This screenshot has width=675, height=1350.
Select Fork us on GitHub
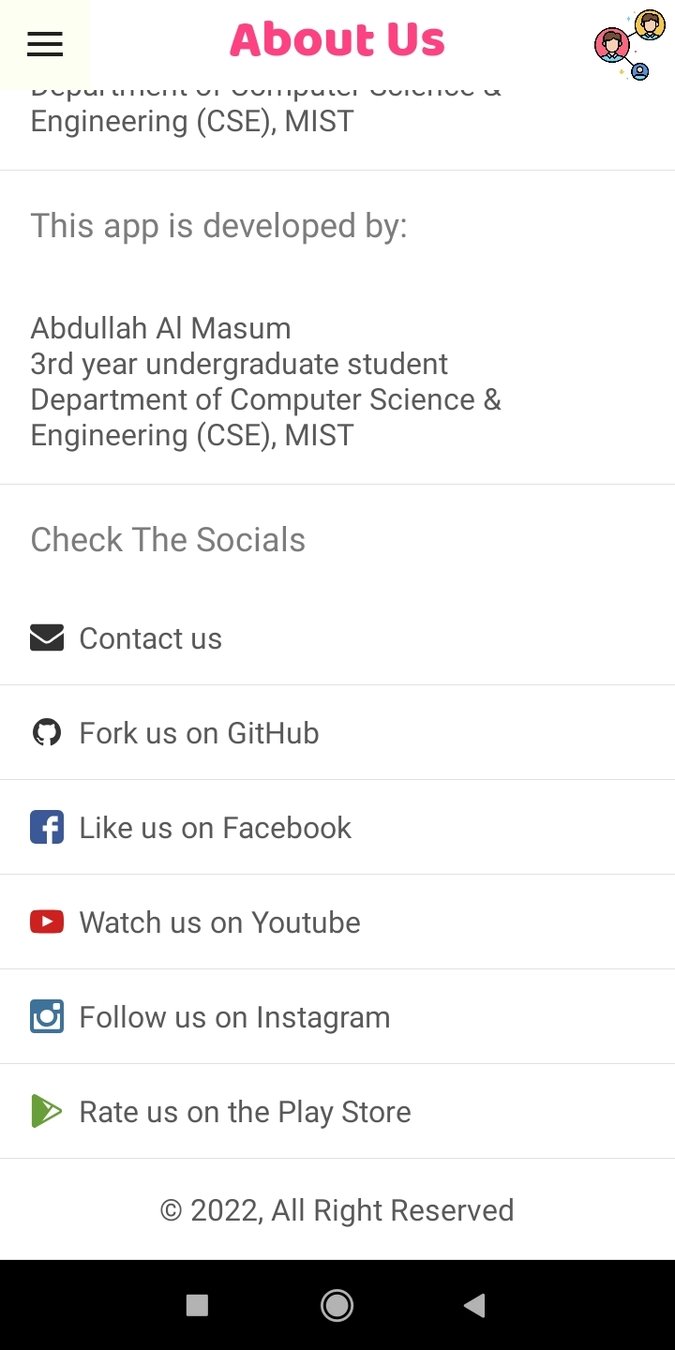[x=198, y=733]
